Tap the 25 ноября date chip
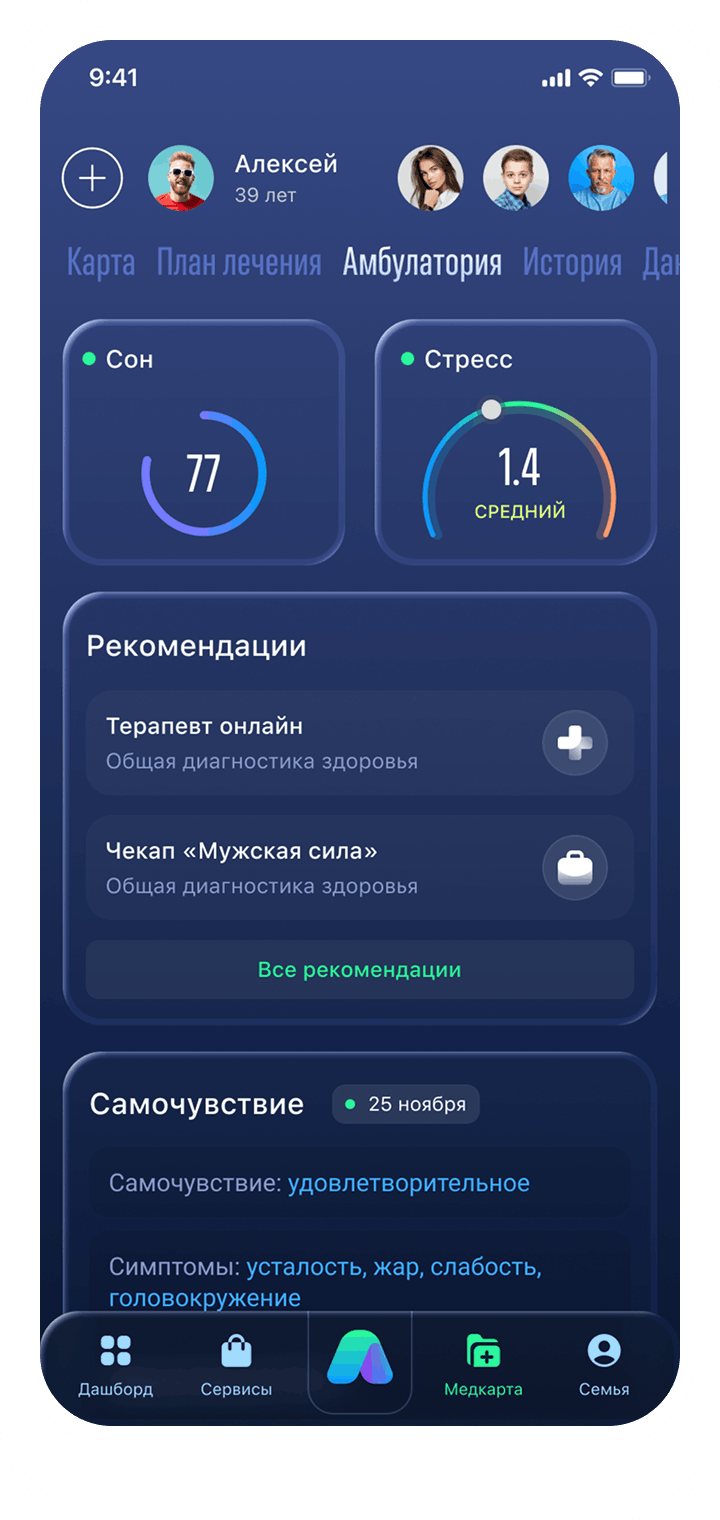 [406, 1105]
